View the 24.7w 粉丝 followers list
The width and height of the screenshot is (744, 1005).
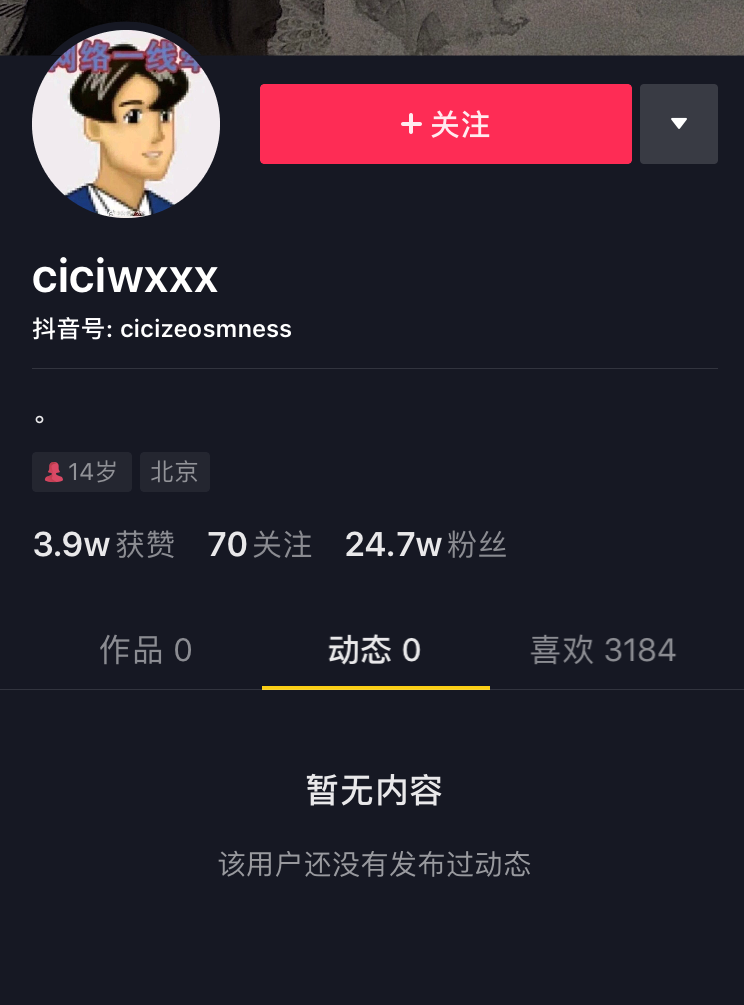point(426,545)
